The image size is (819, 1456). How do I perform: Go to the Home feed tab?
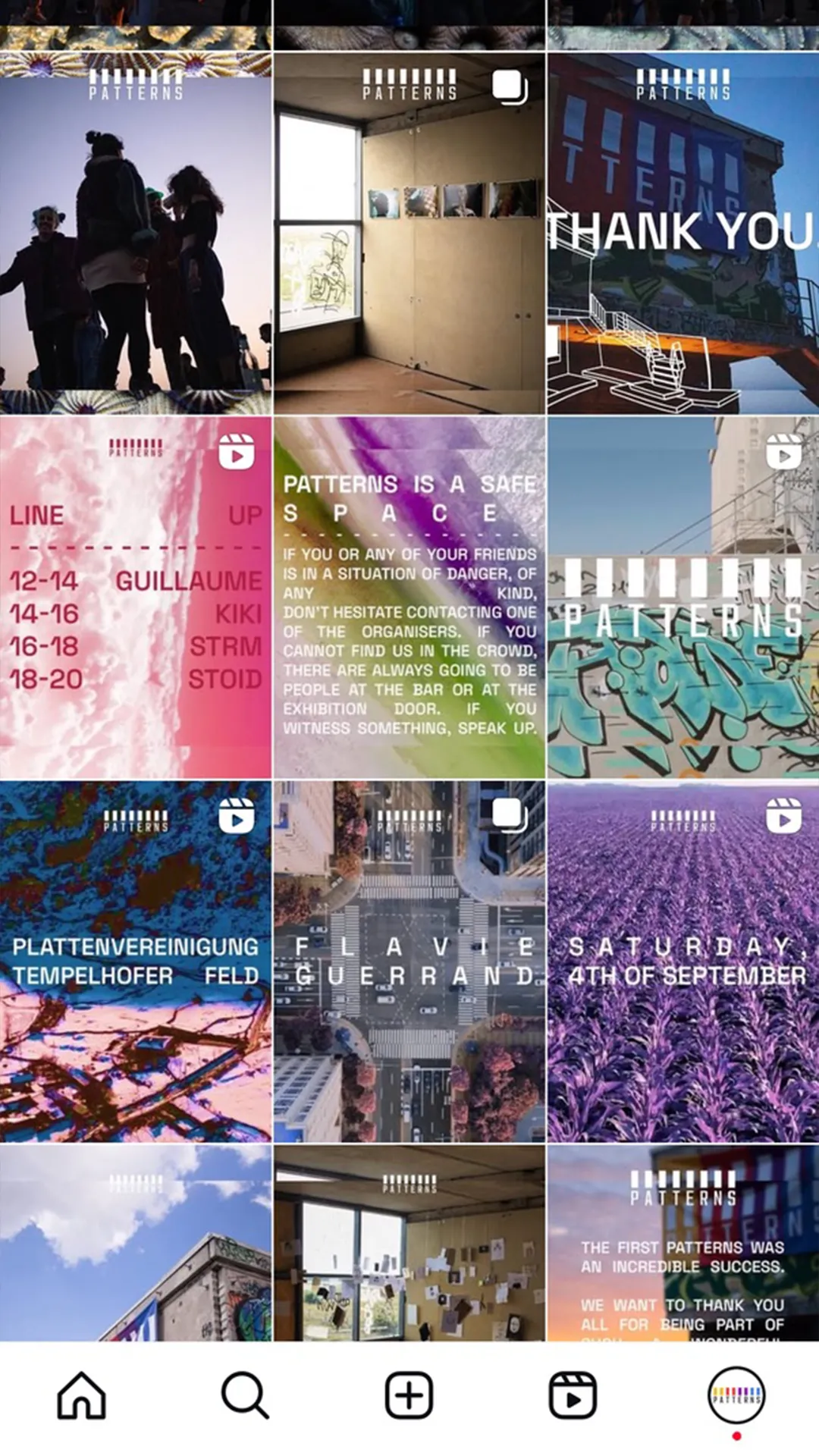[81, 1395]
